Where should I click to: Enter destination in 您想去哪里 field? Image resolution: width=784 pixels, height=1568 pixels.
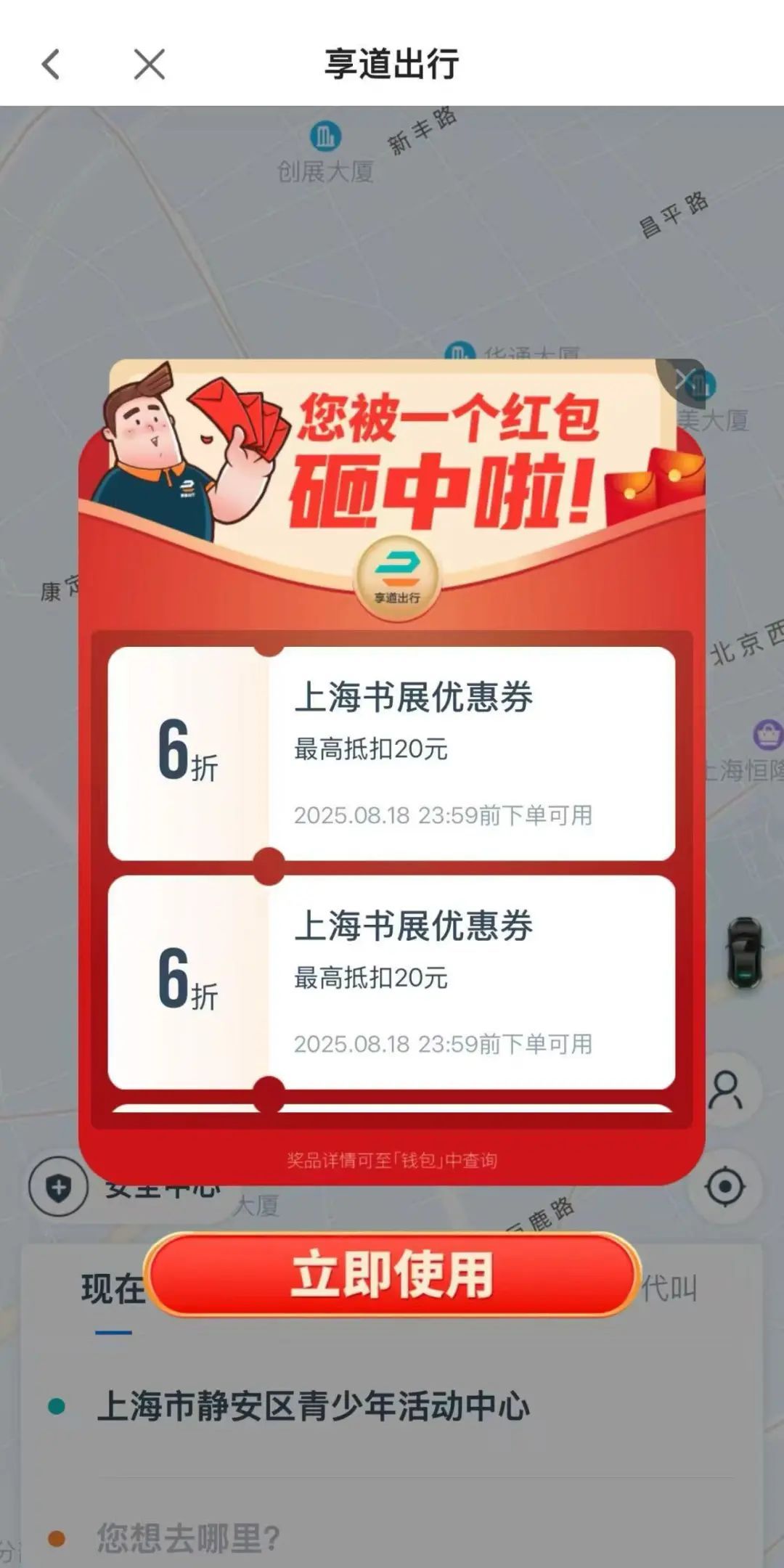(x=189, y=1538)
